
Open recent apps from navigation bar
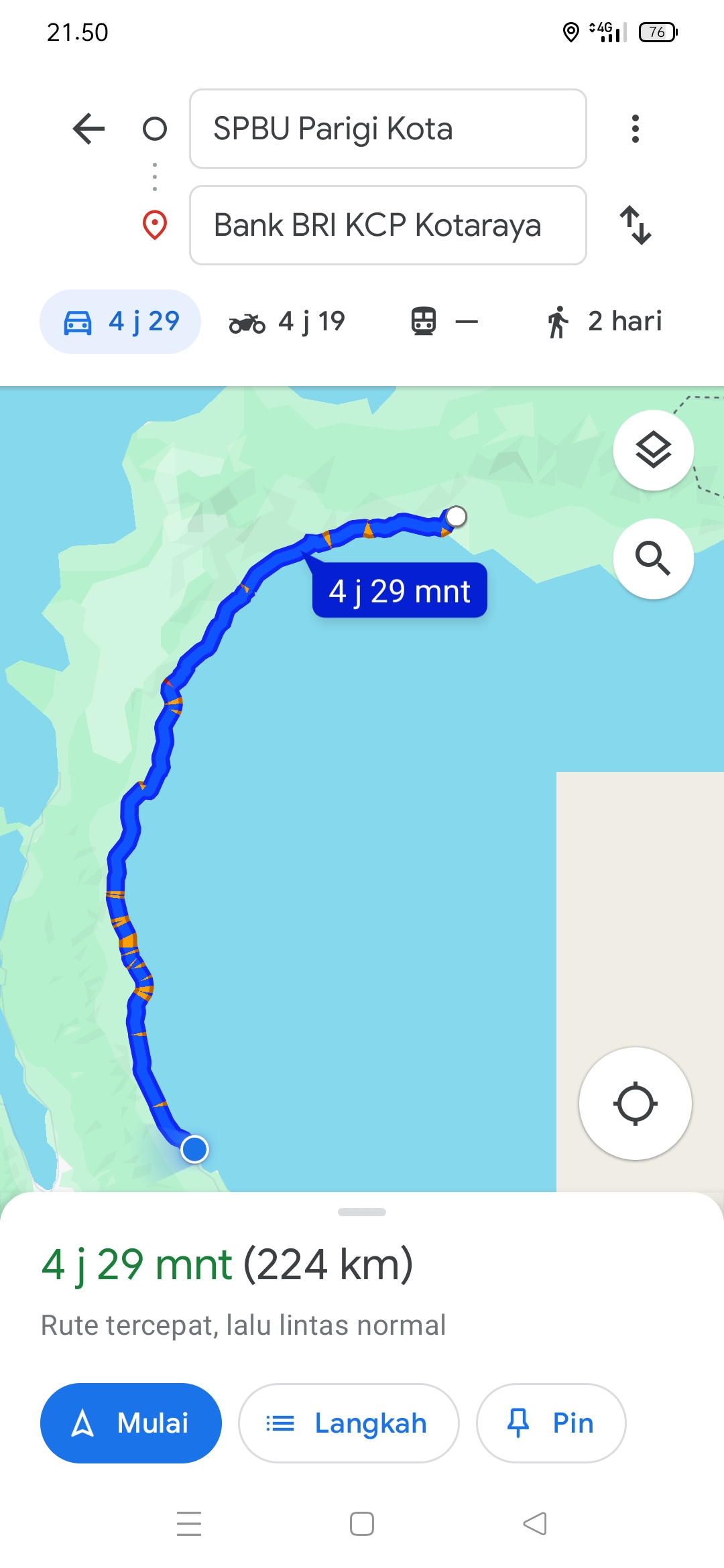pyautogui.click(x=189, y=1524)
